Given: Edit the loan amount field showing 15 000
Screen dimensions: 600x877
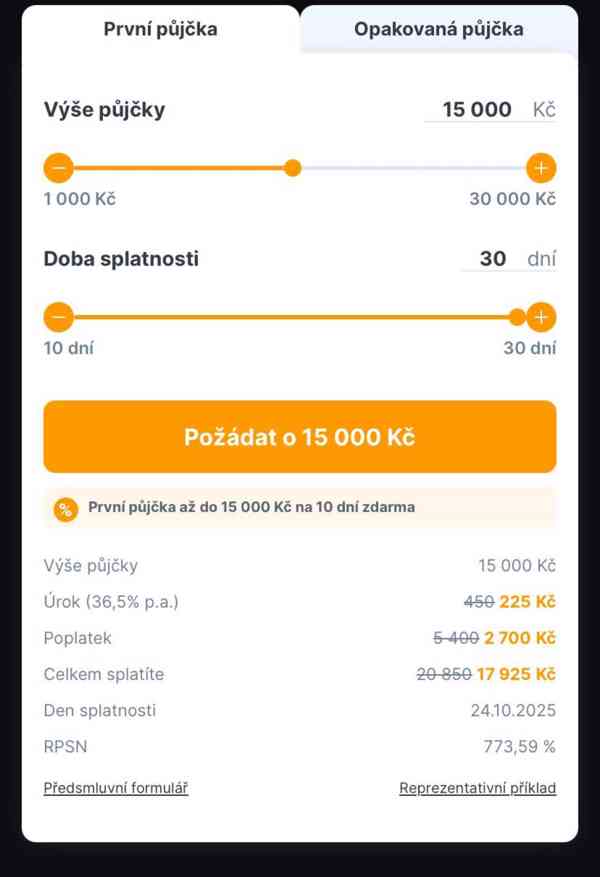Looking at the screenshot, I should coord(476,109).
